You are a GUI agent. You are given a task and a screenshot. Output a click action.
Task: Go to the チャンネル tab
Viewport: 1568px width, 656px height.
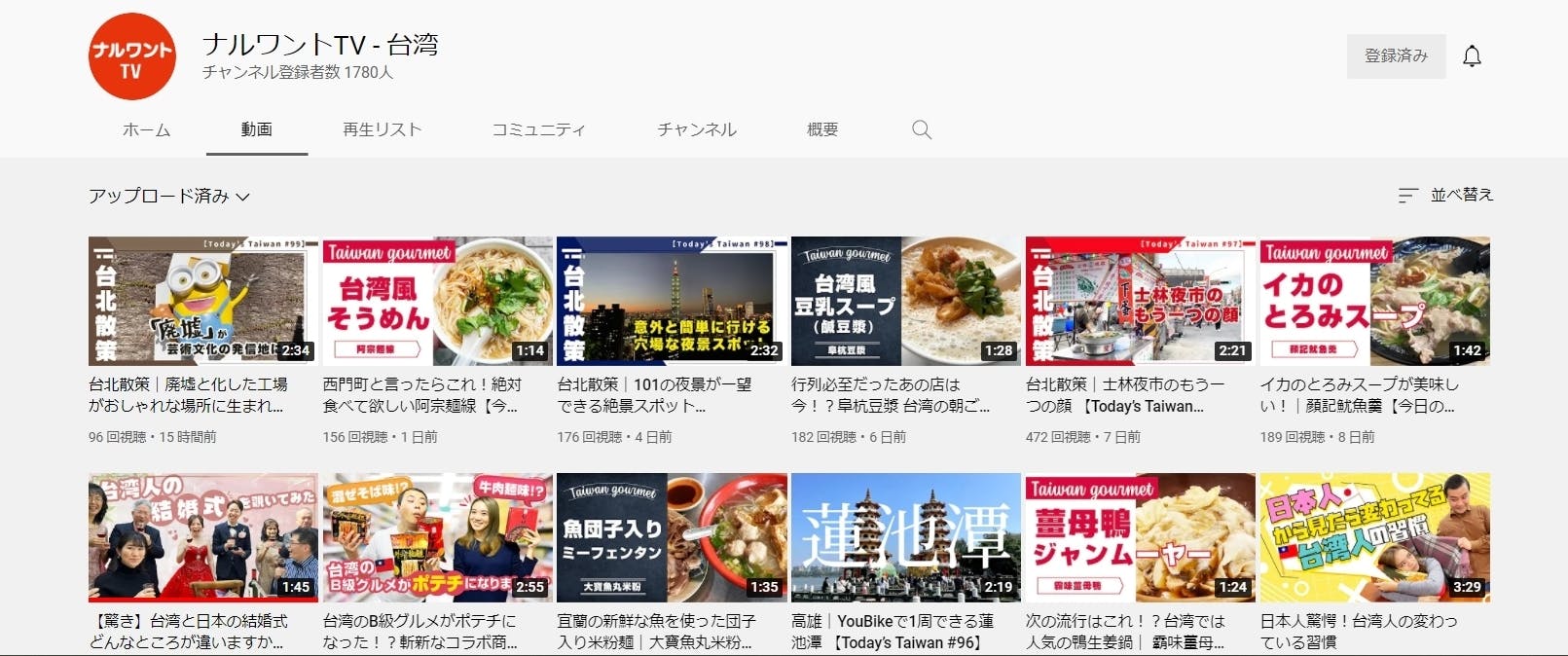point(696,129)
